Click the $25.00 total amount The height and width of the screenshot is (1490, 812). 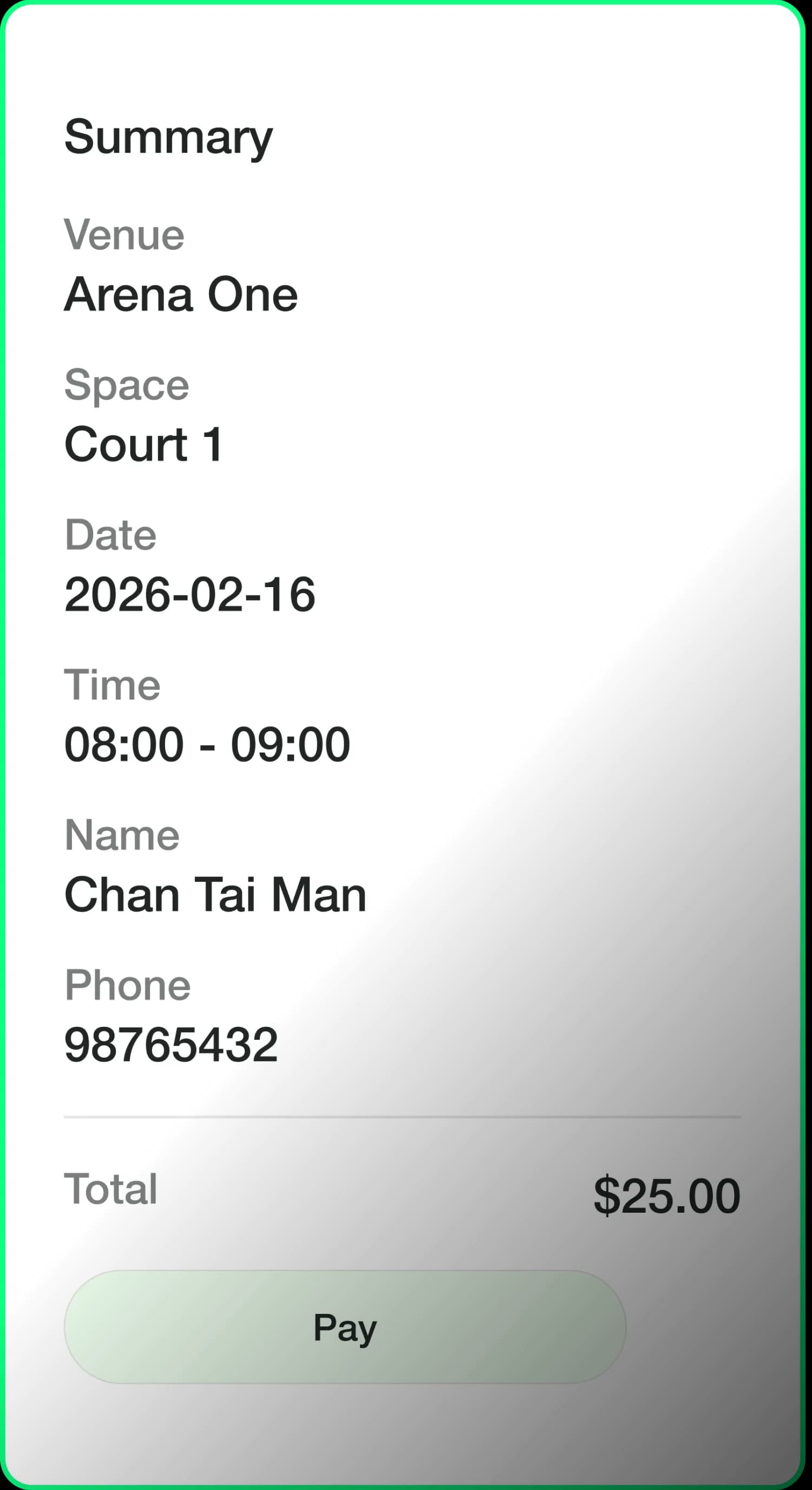668,1192
